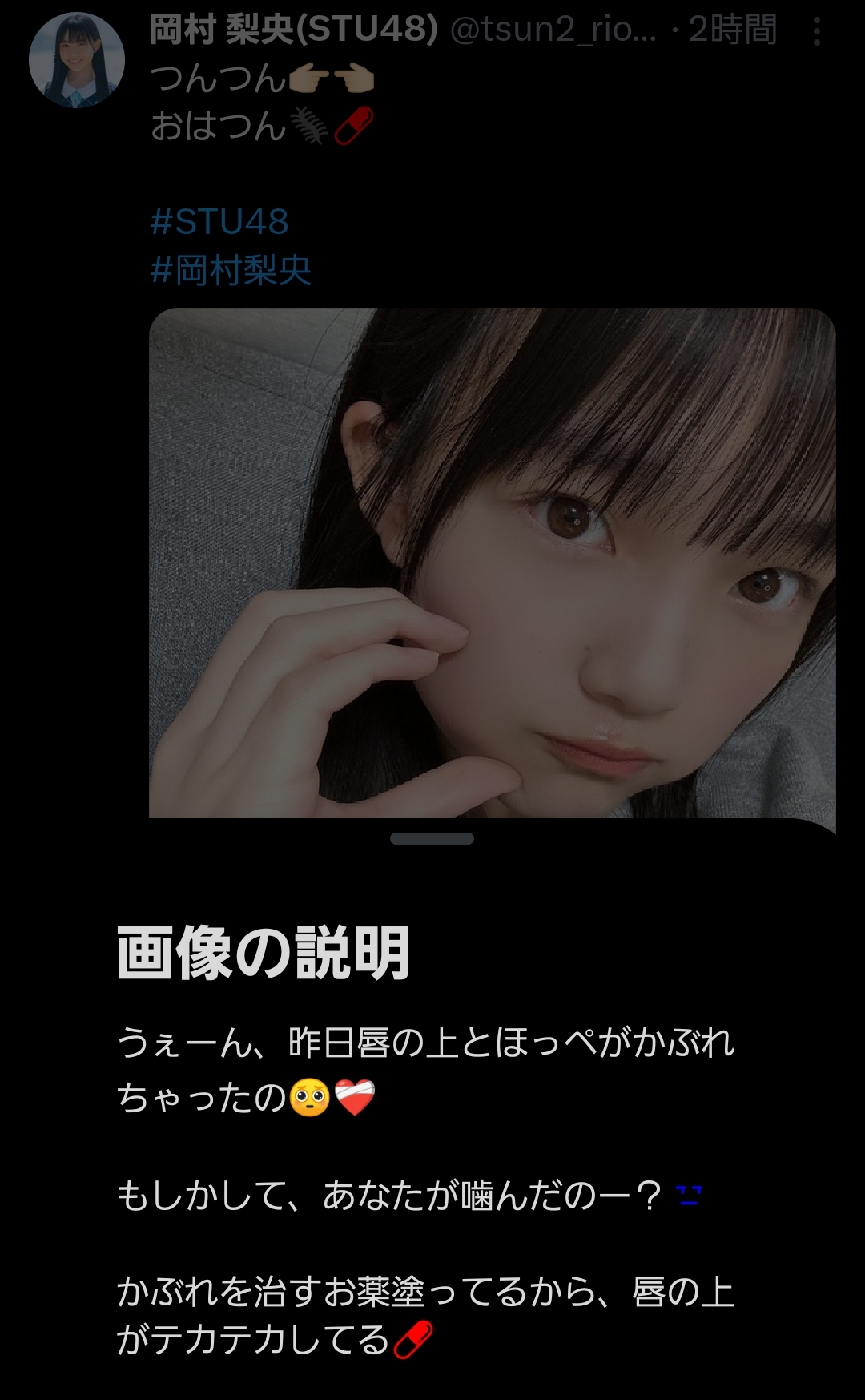Open the #STU48 hashtag
The image size is (865, 1400).
[x=219, y=221]
